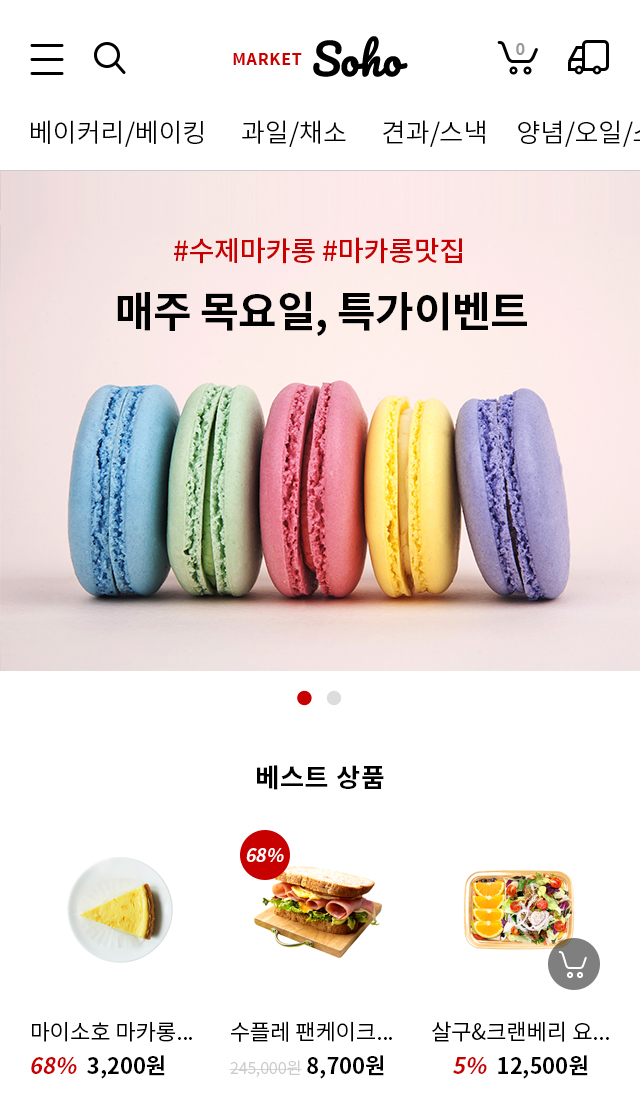This screenshot has width=640, height=1111.
Task: Select the 과일/채소 category
Action: click(x=293, y=132)
